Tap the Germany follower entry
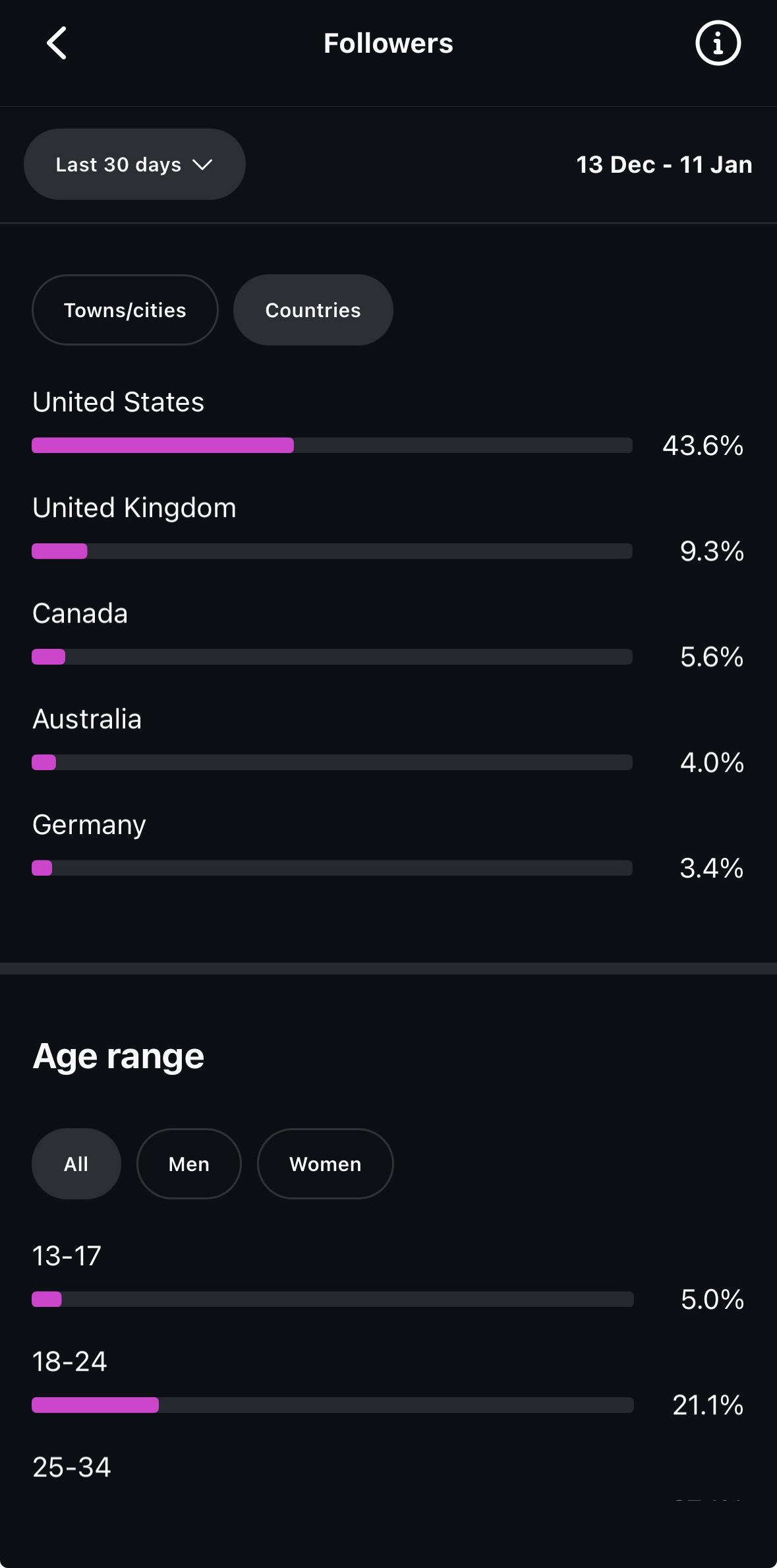777x1568 pixels. [x=88, y=824]
